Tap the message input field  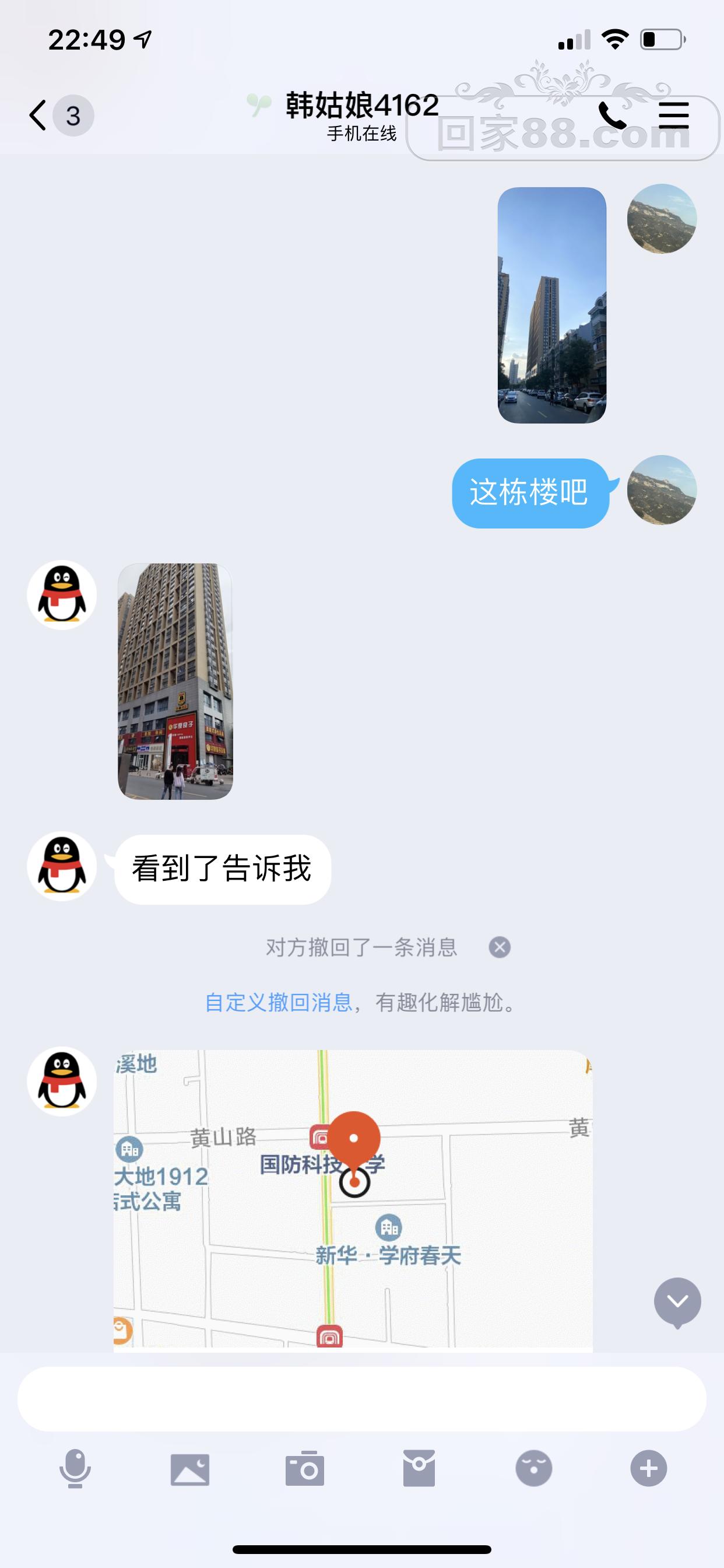(362, 1400)
